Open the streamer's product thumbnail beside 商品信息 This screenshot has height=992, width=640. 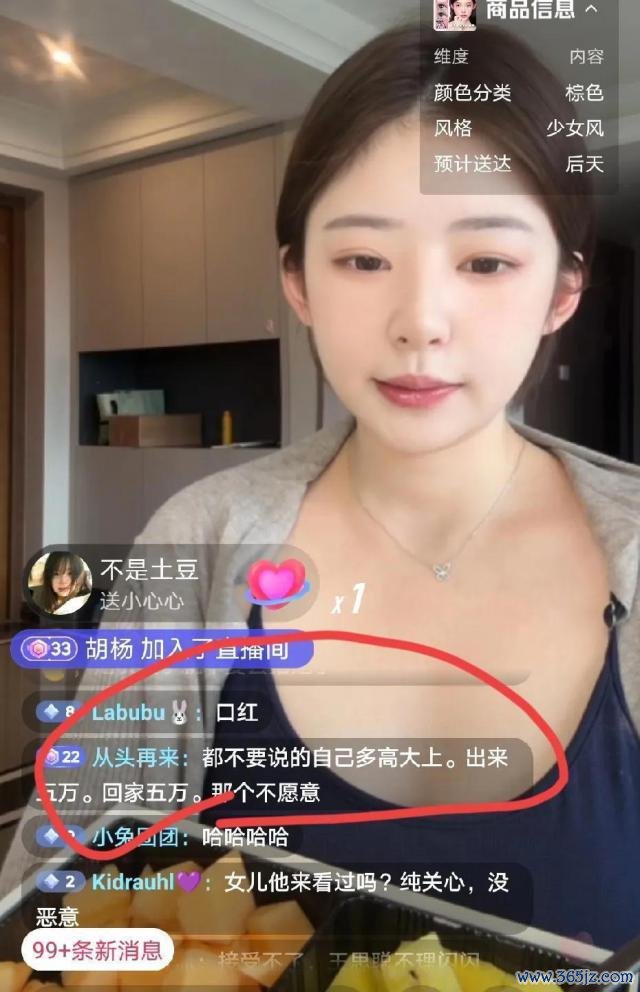coord(454,12)
